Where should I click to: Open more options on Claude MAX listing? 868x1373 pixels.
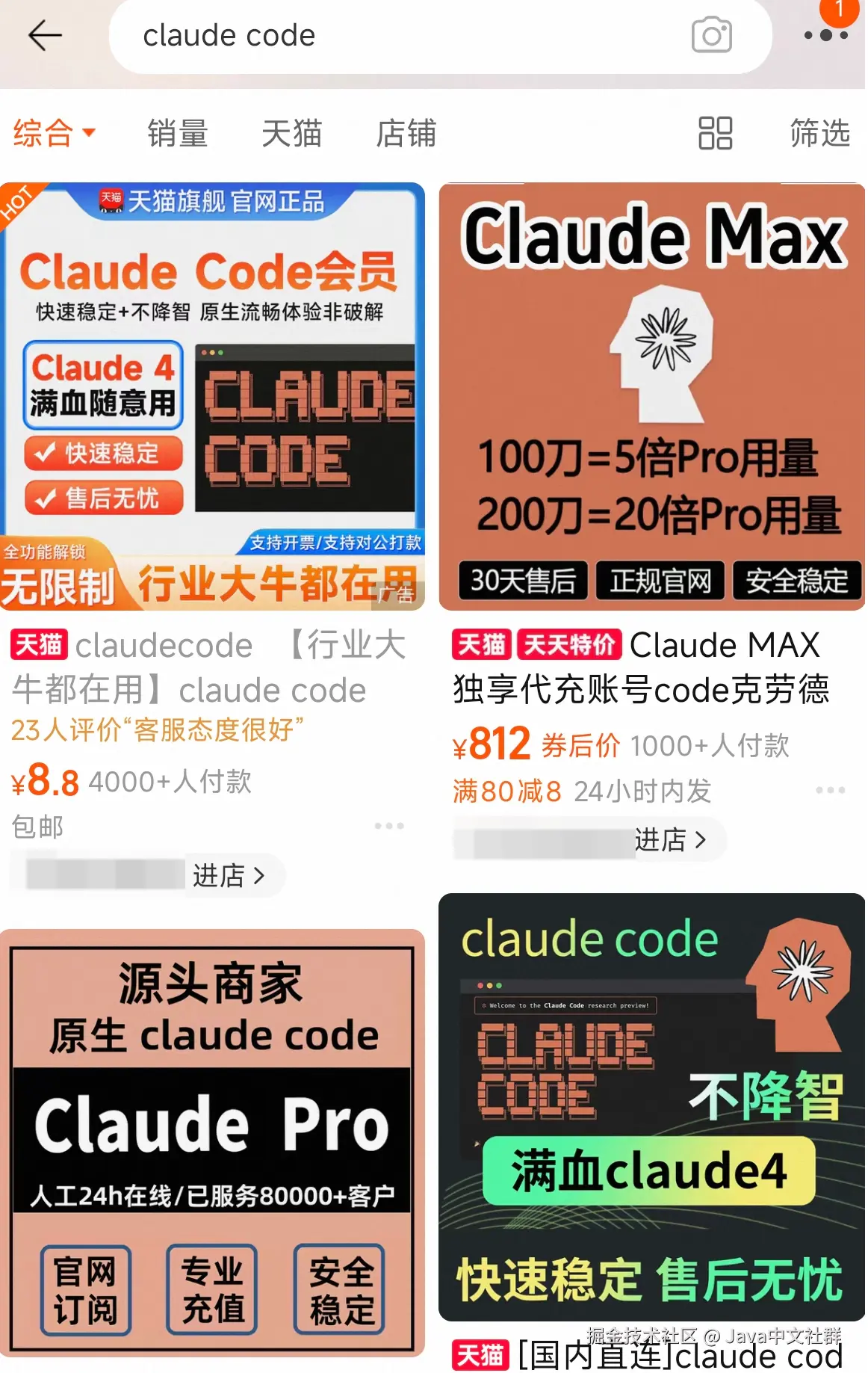[830, 790]
